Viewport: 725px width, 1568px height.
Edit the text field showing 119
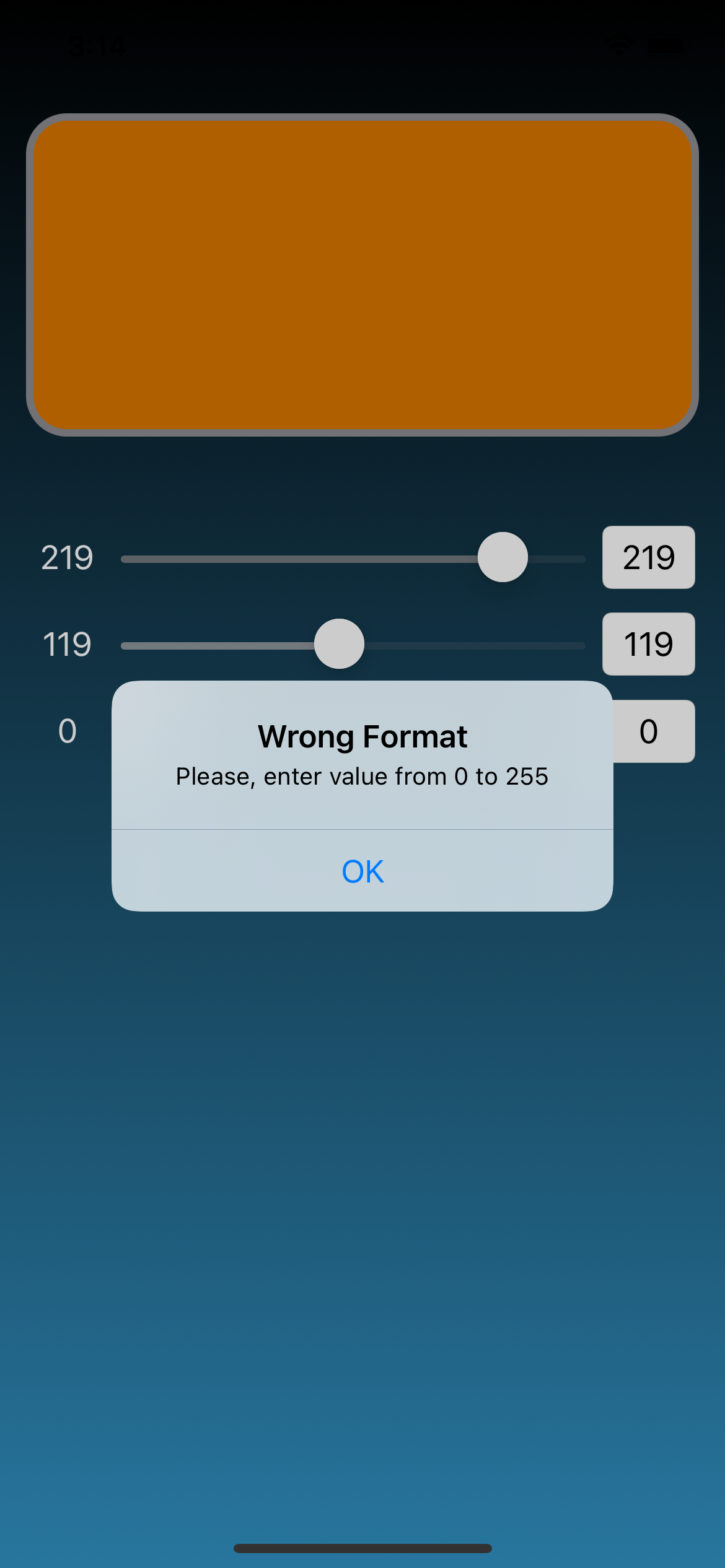pyautogui.click(x=648, y=644)
